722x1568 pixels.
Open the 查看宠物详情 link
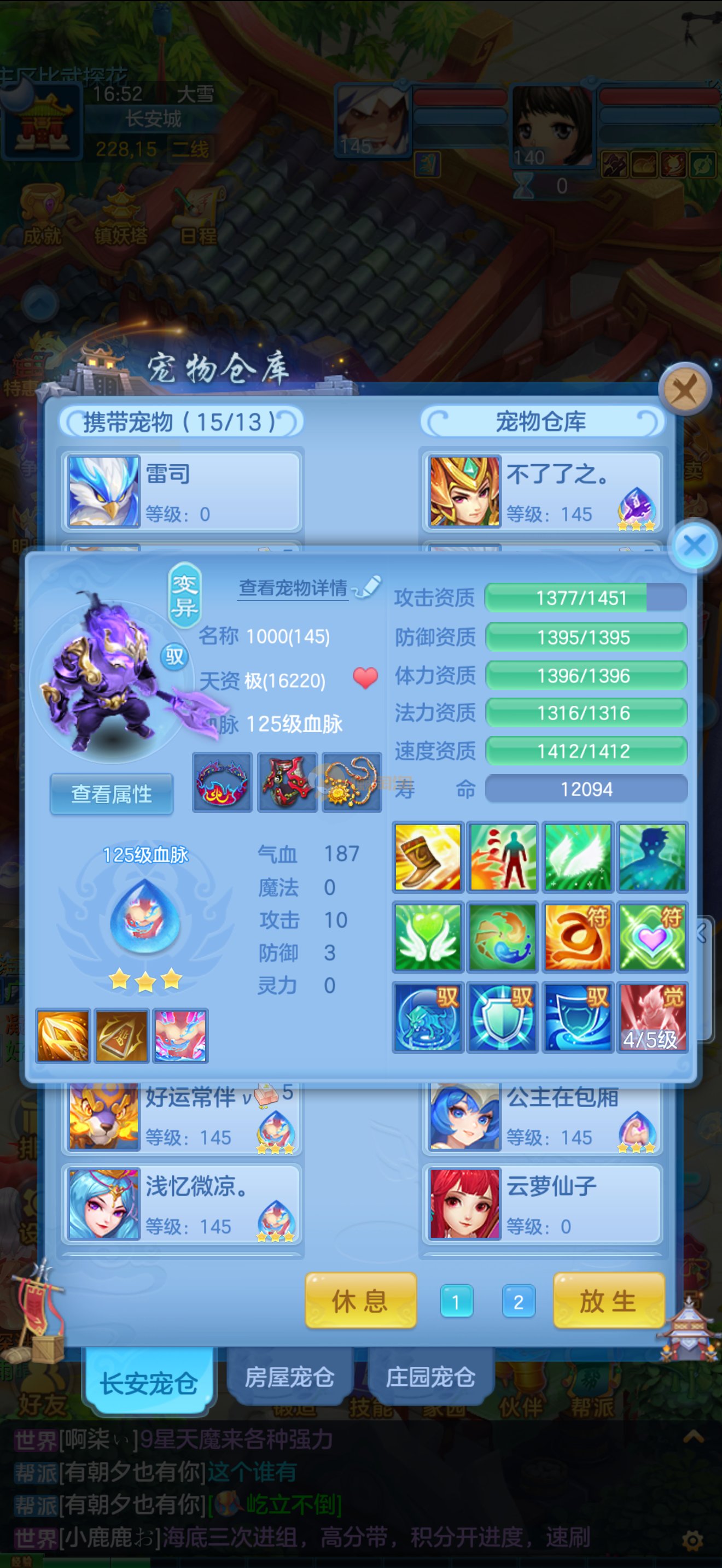pos(293,587)
